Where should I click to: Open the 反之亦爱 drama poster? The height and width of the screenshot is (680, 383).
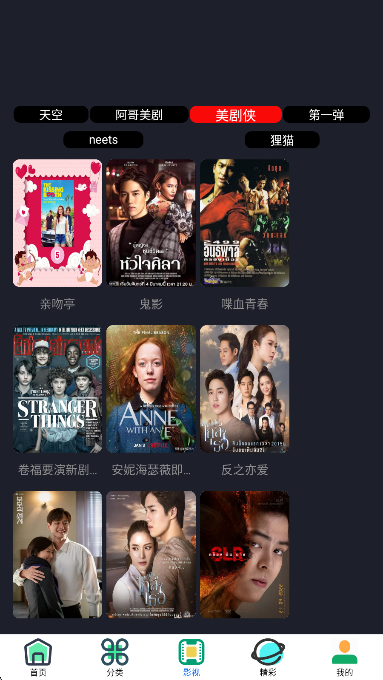click(245, 389)
